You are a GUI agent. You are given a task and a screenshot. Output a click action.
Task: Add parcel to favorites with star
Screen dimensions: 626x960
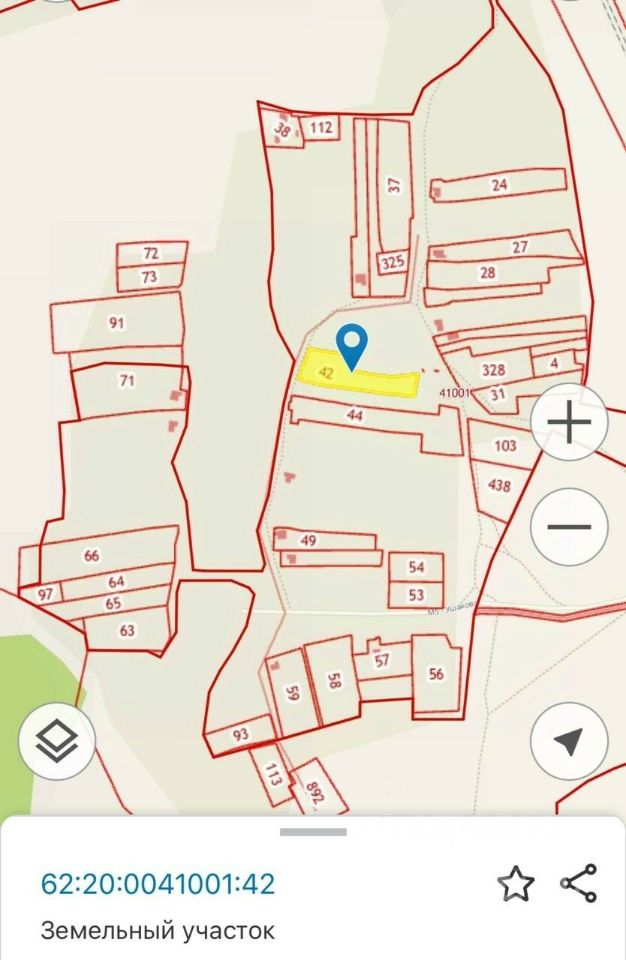click(516, 884)
